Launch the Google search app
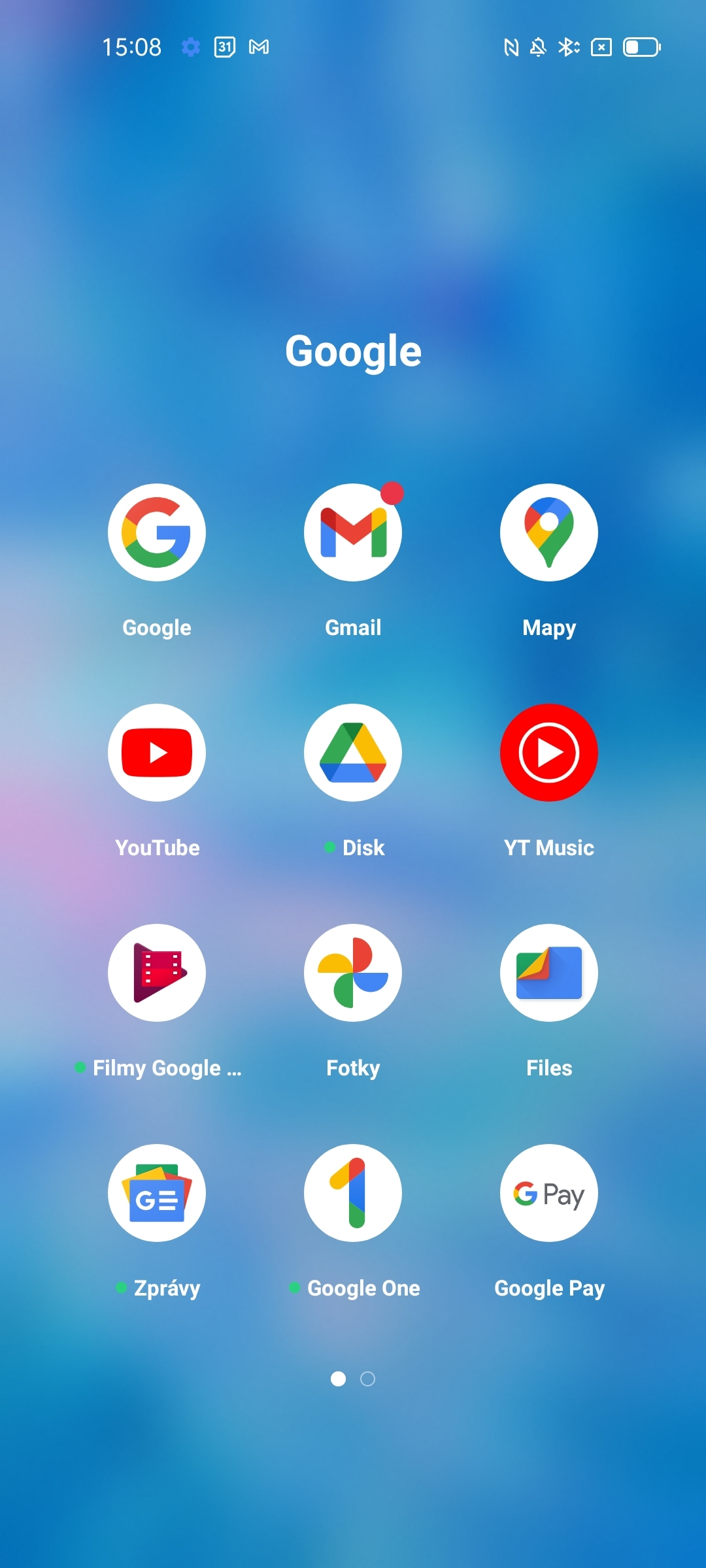Viewport: 706px width, 1568px height. pos(156,531)
